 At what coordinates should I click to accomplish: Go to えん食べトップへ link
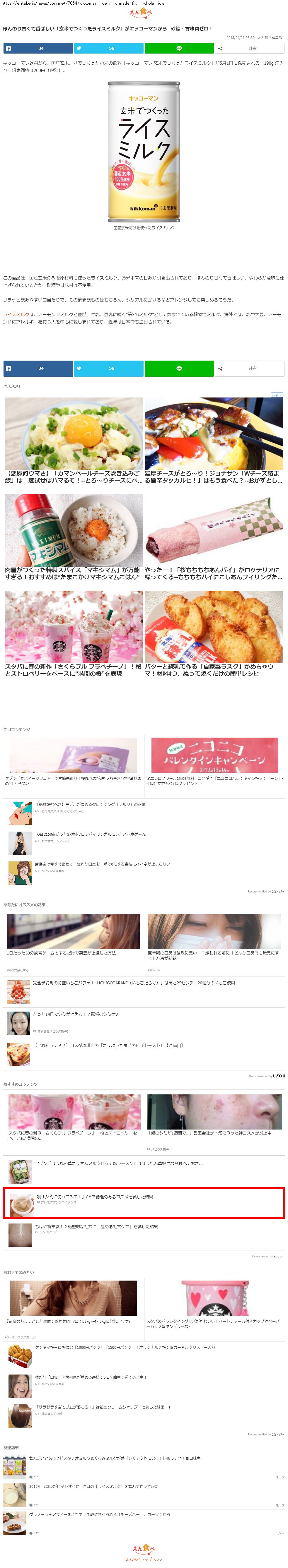144,1559
